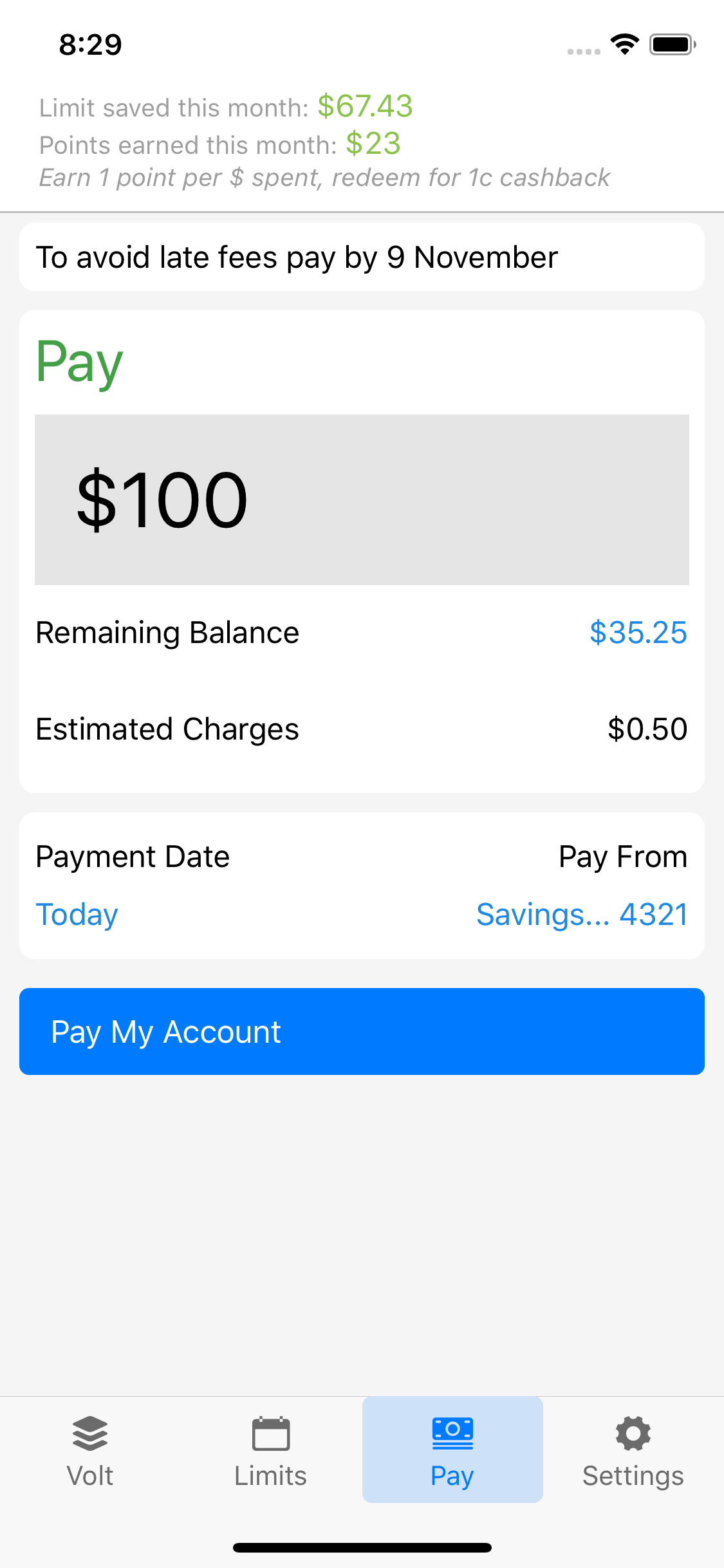Select a different Pay From account

click(x=582, y=915)
